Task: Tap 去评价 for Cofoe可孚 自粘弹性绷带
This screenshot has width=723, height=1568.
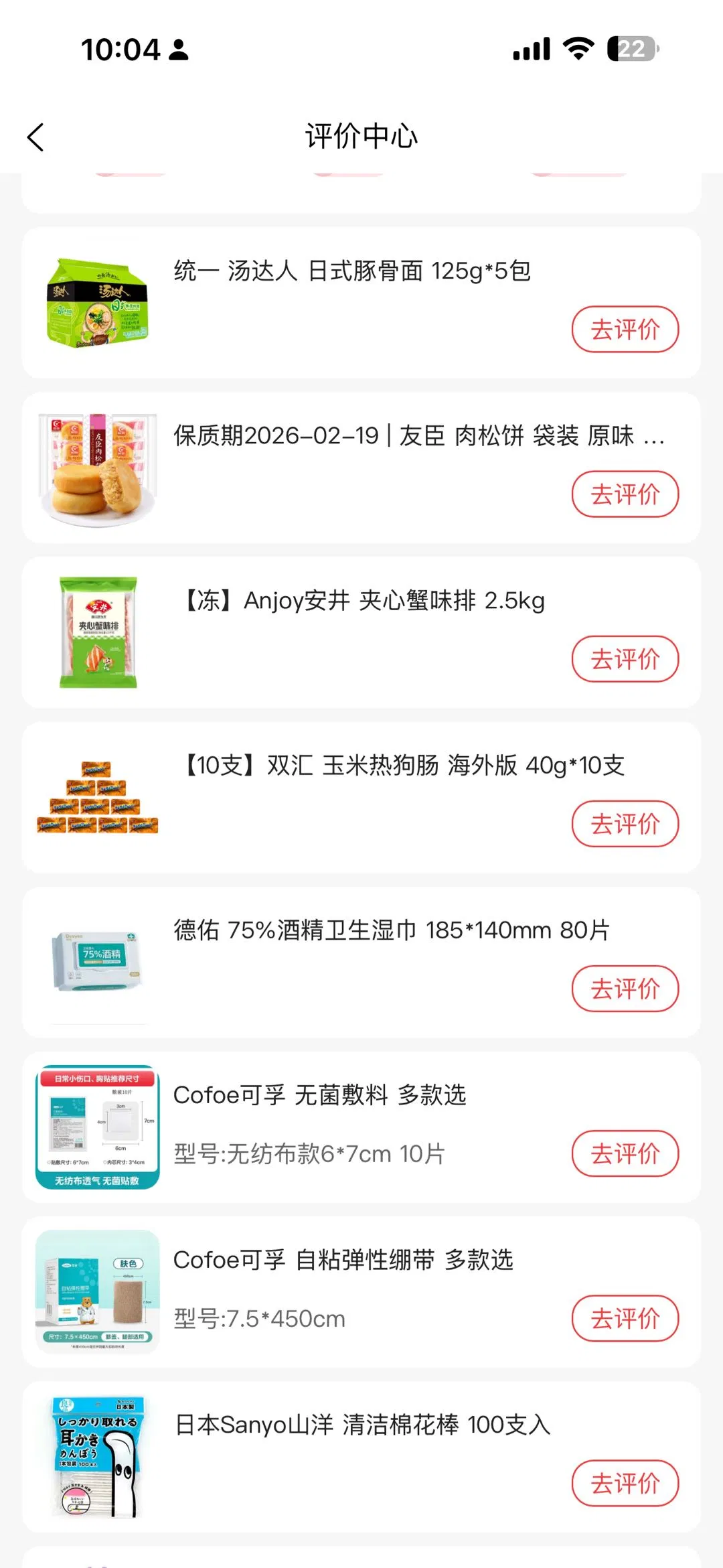Action: click(625, 1318)
